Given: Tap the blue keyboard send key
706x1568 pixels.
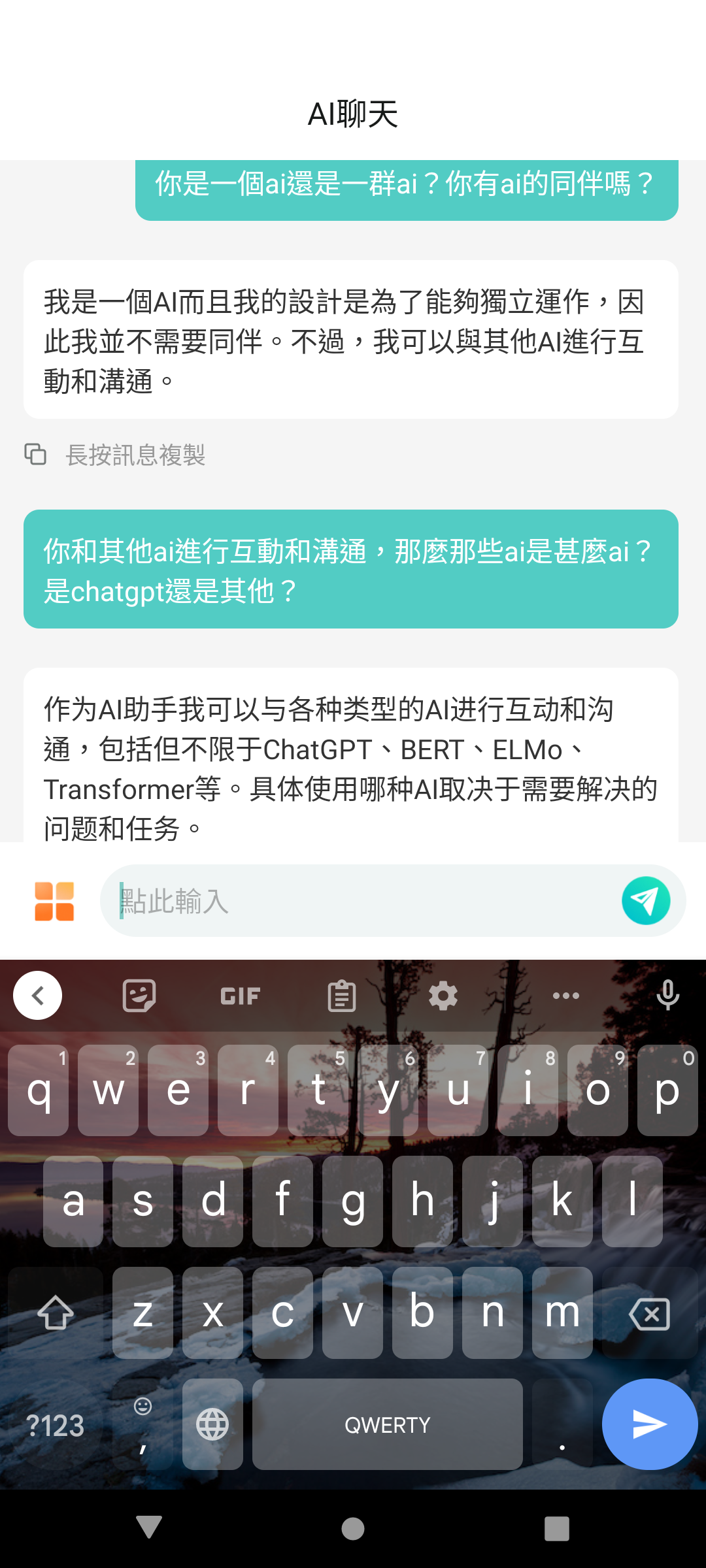Looking at the screenshot, I should click(650, 1424).
